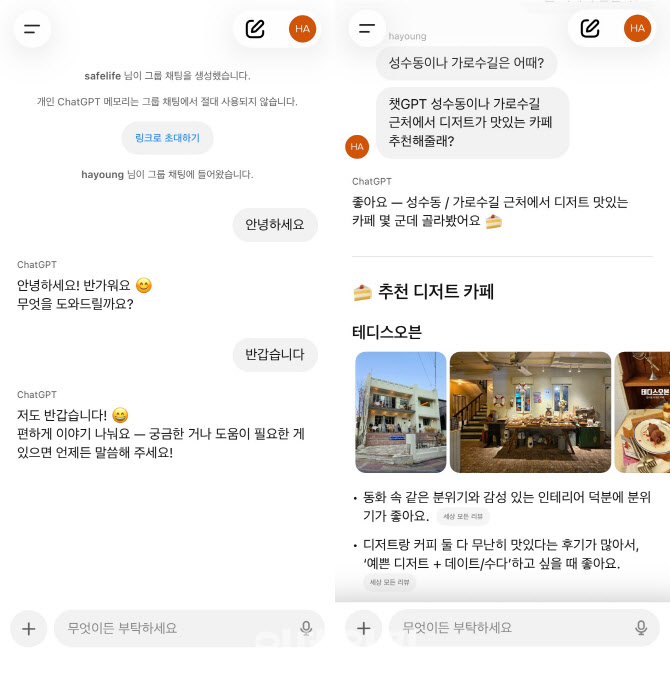Screen dimensions: 670x686
Task: Tap the plus attach icon below the 테디스오븐 recommendations
Action: point(363,628)
